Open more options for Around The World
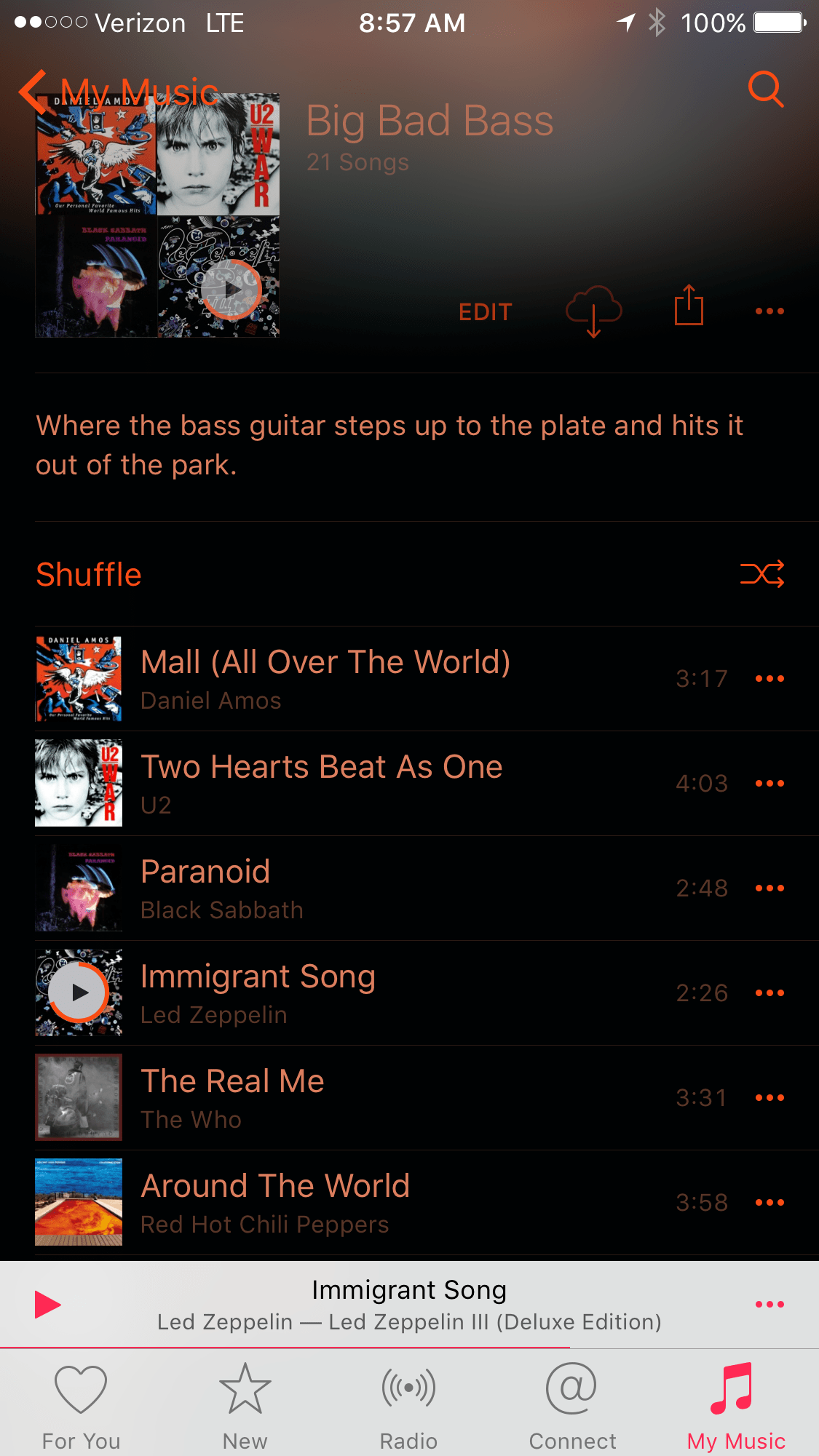 769,1203
